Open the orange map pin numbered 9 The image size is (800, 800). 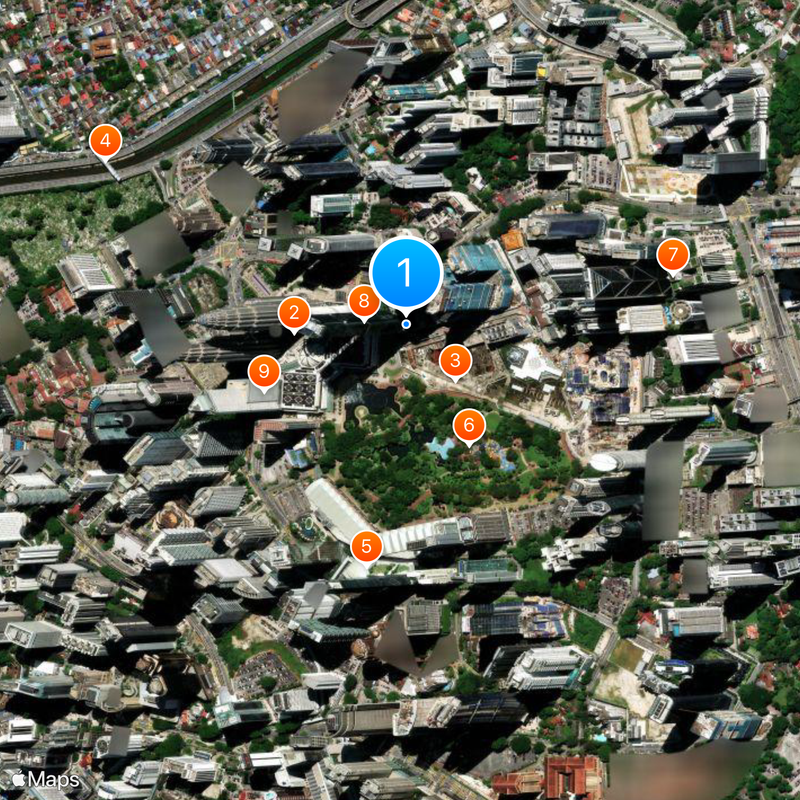264,371
